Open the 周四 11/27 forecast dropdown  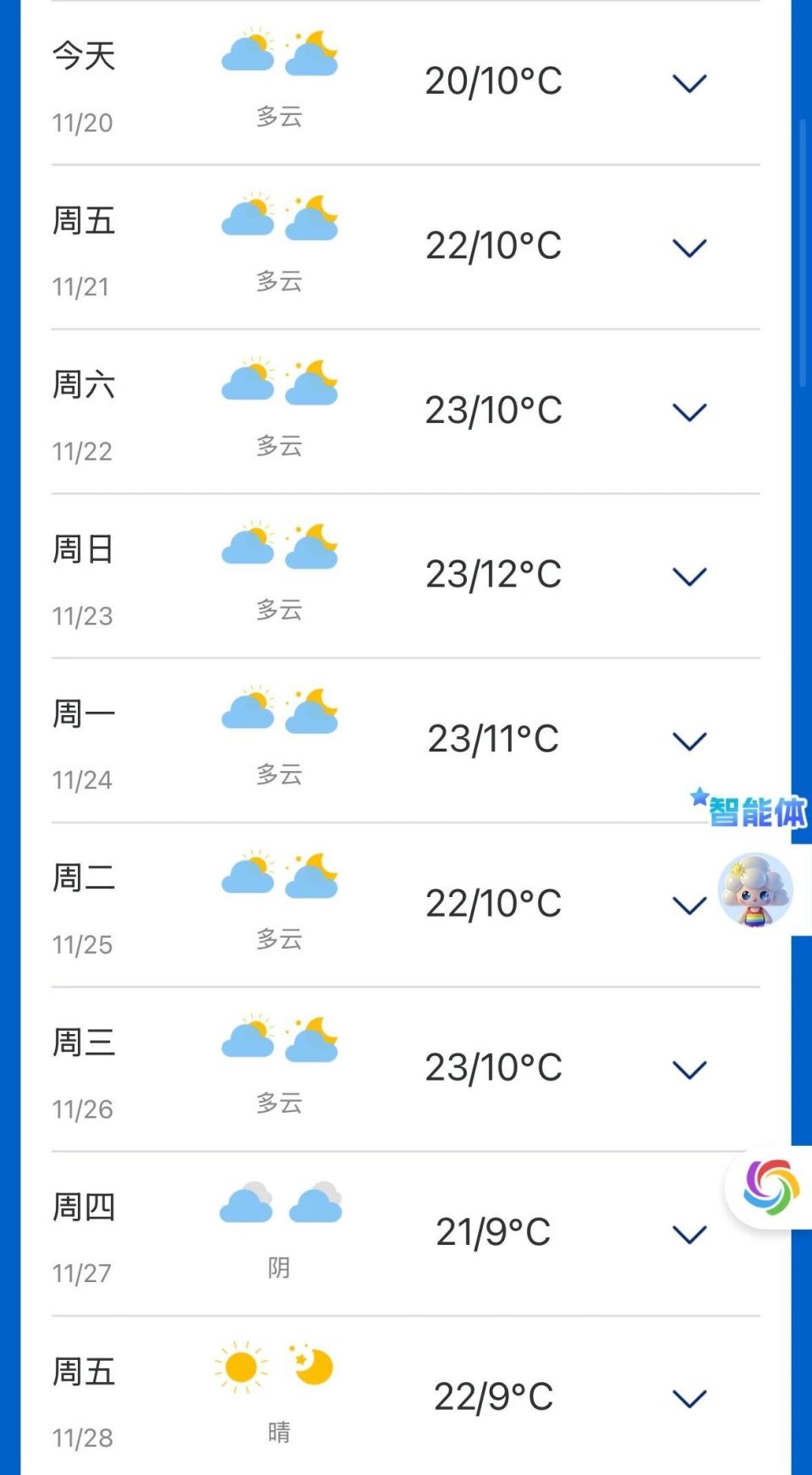(689, 1234)
